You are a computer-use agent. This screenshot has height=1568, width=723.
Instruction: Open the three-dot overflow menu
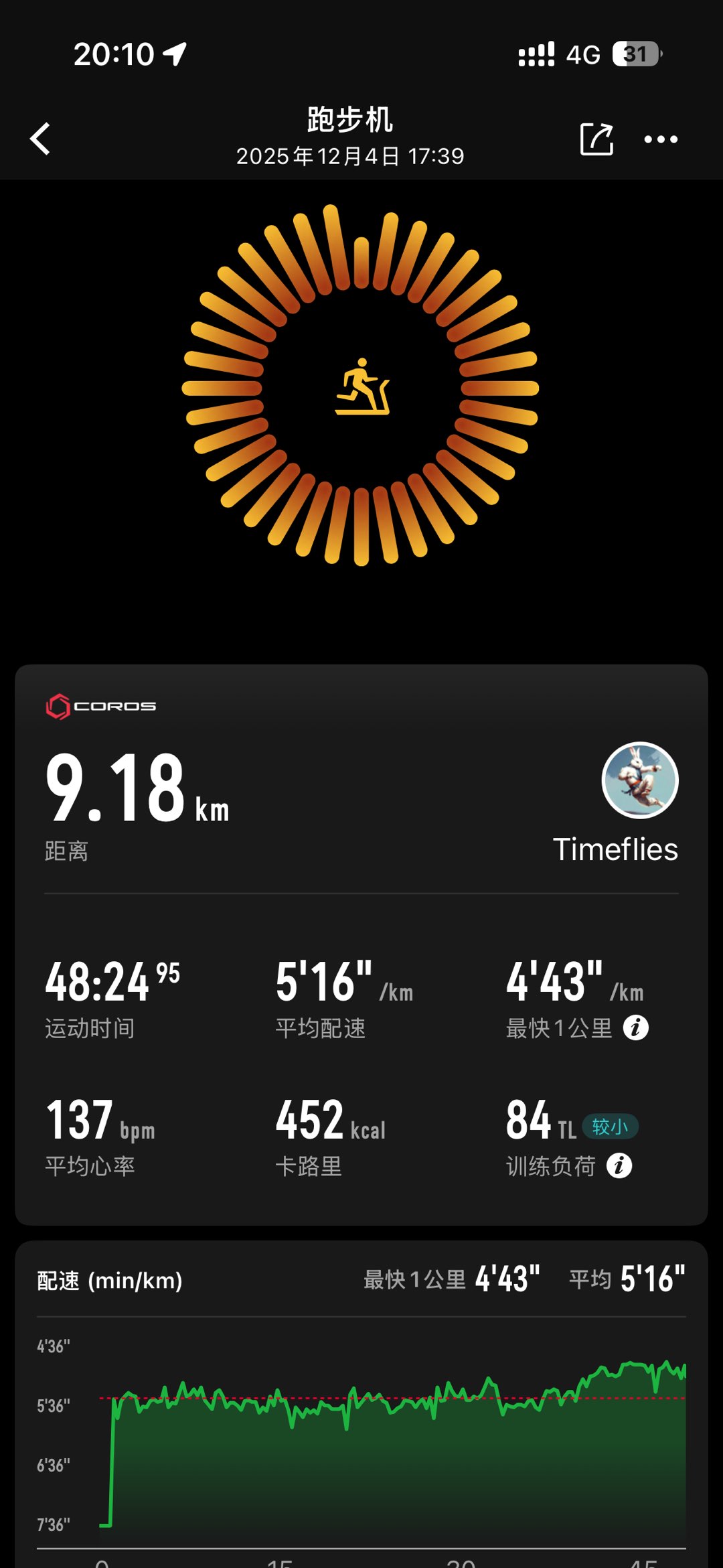(x=661, y=139)
